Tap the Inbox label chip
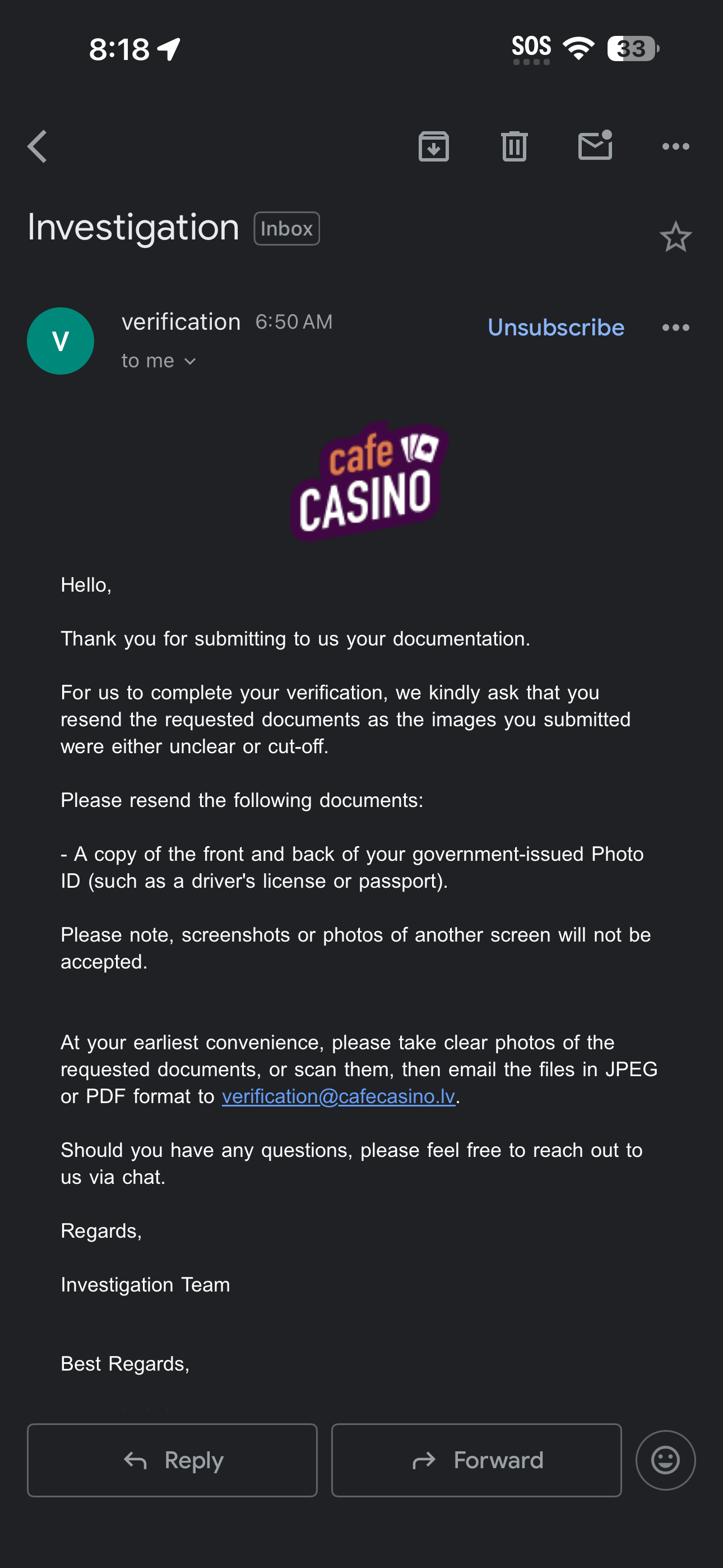 click(x=286, y=229)
